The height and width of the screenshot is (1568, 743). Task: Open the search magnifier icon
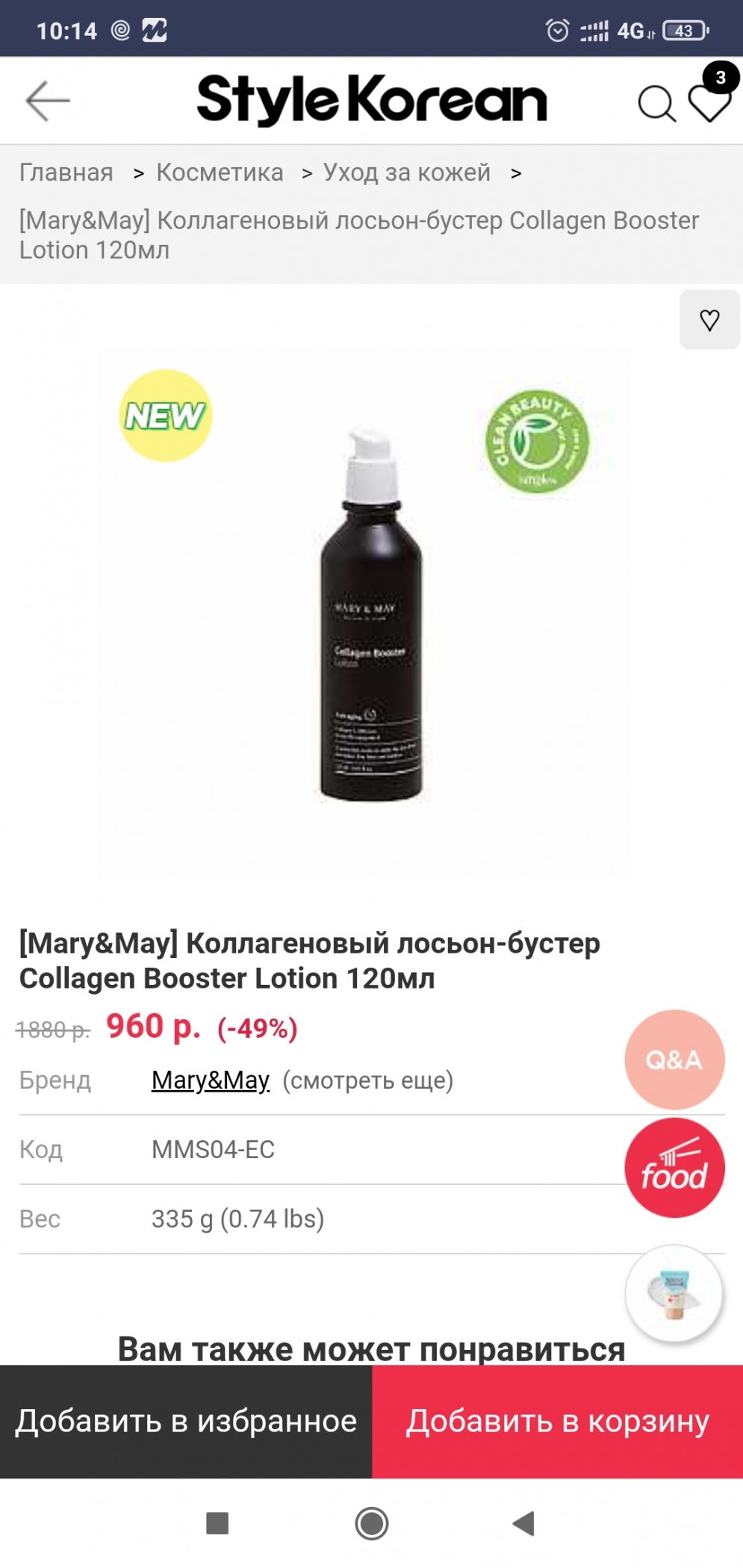[656, 103]
